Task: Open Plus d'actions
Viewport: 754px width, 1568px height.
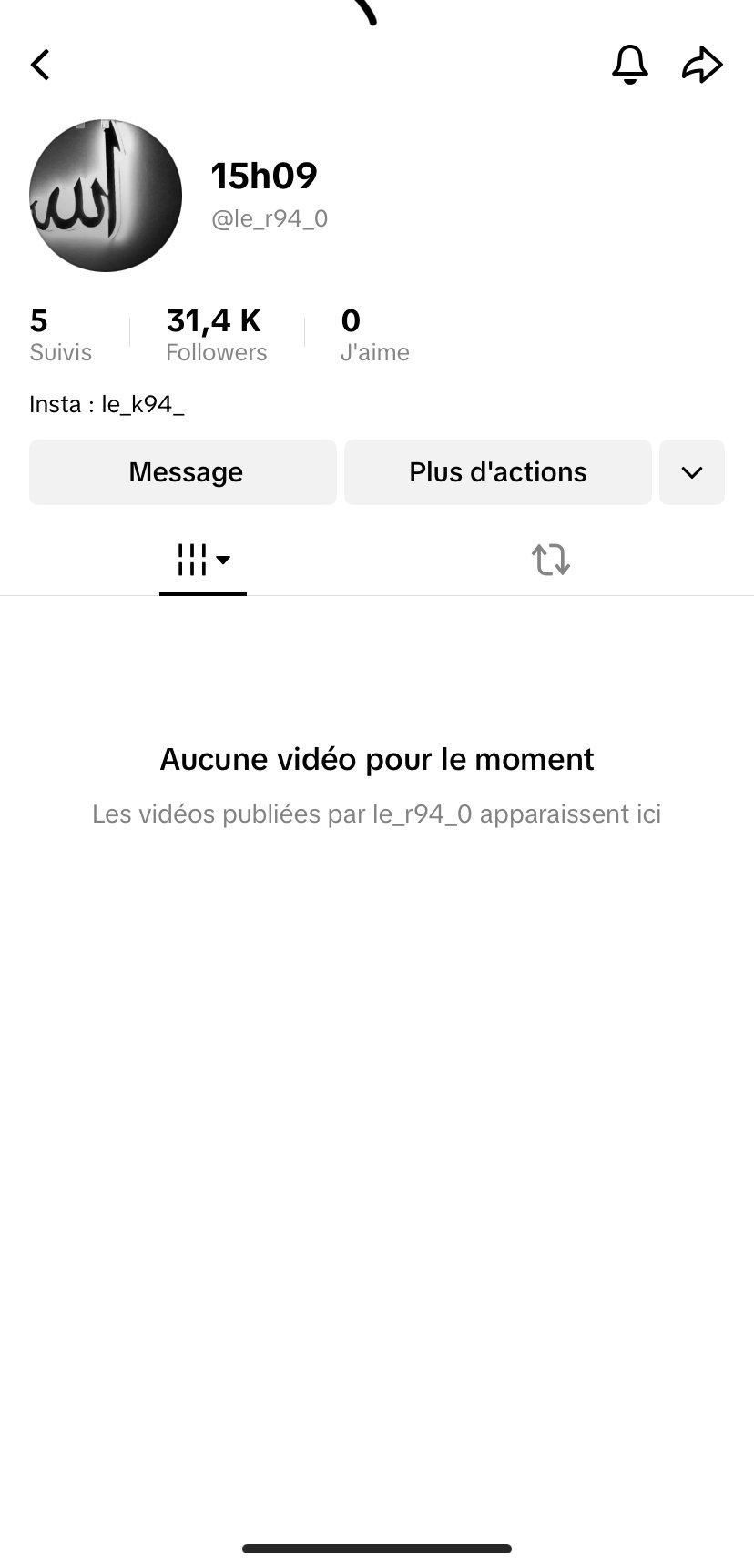Action: pos(497,472)
